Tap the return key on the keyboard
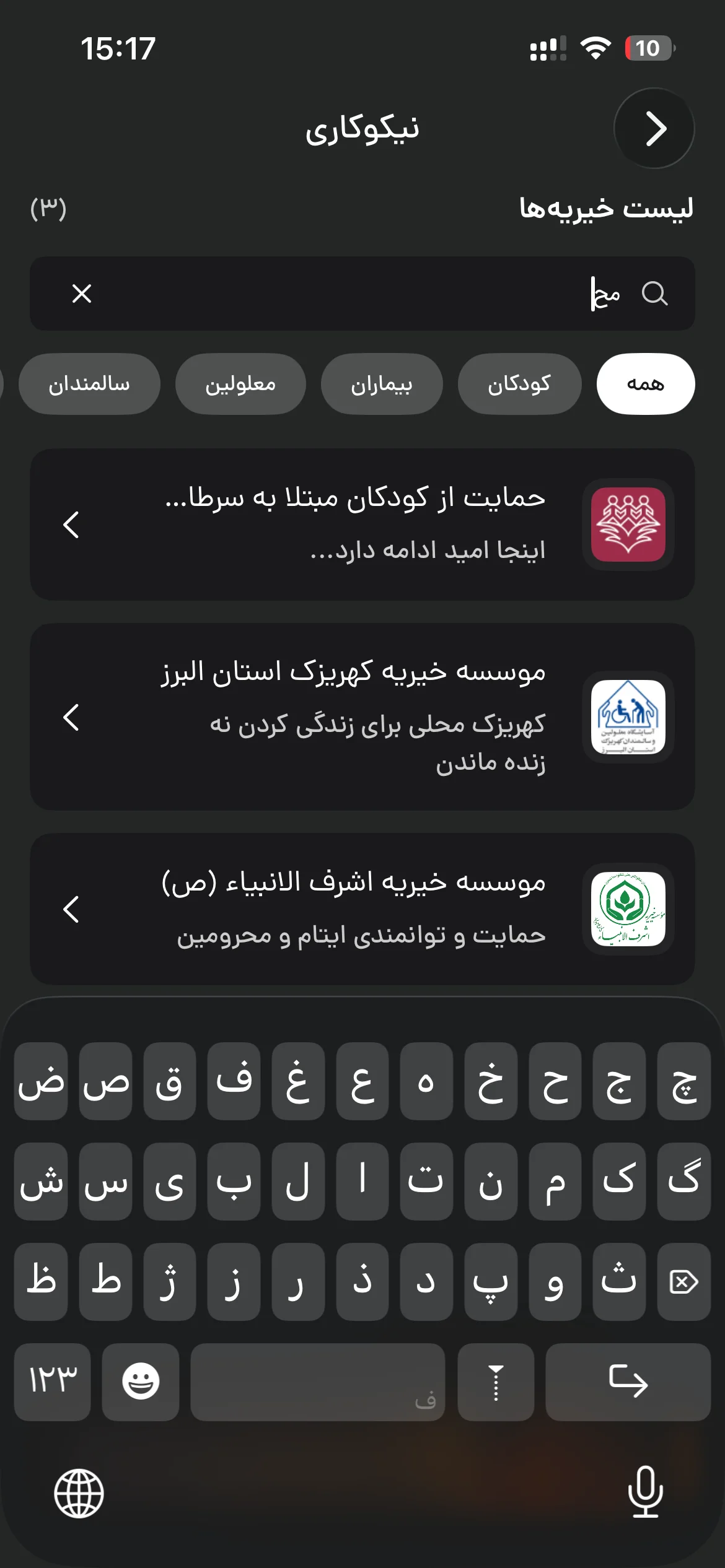This screenshot has height=1568, width=725. tap(628, 1382)
